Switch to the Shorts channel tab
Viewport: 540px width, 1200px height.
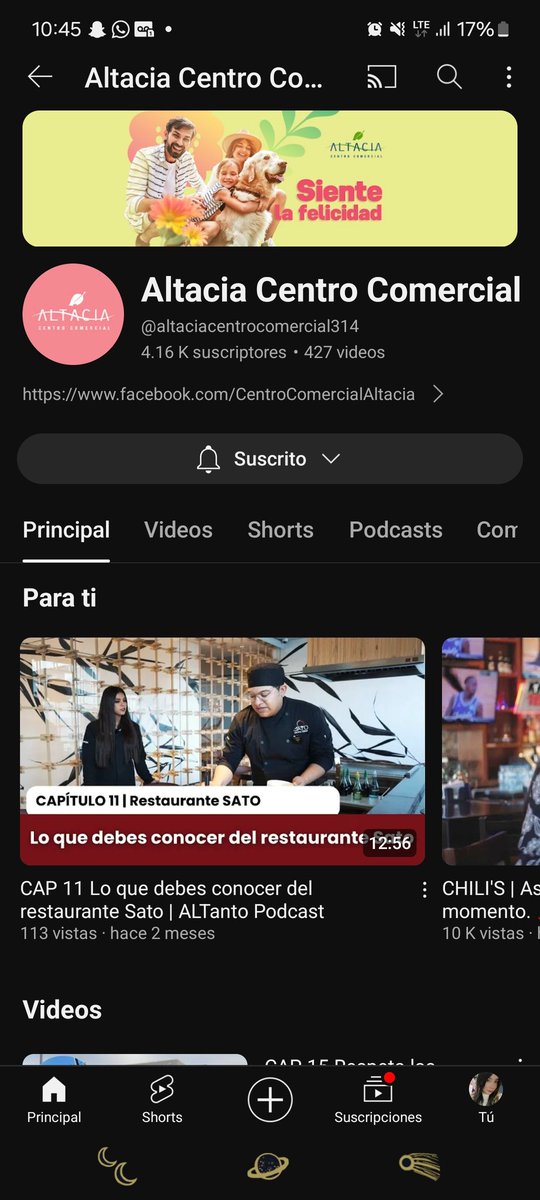280,530
